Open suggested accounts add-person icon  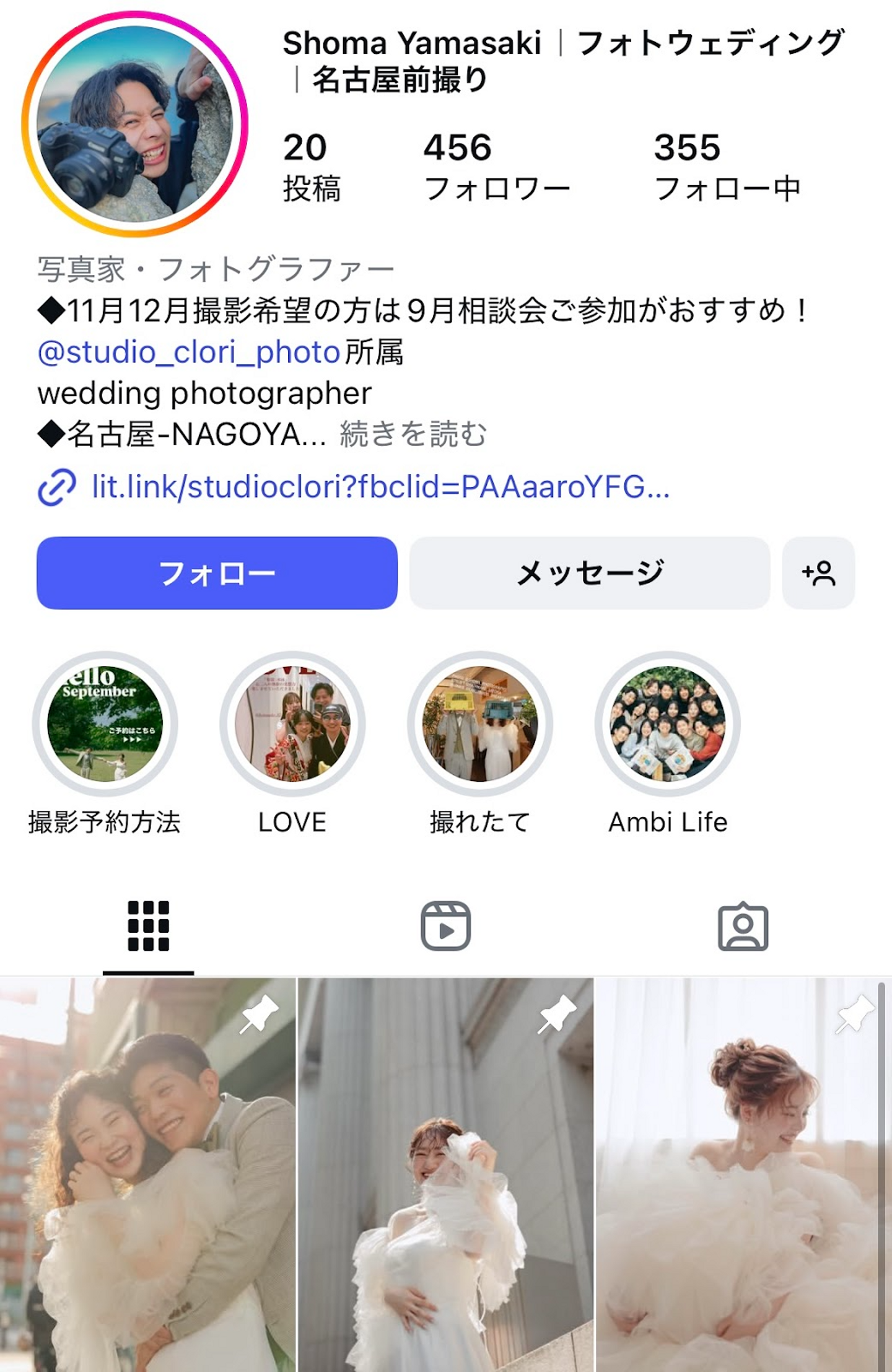pos(818,573)
